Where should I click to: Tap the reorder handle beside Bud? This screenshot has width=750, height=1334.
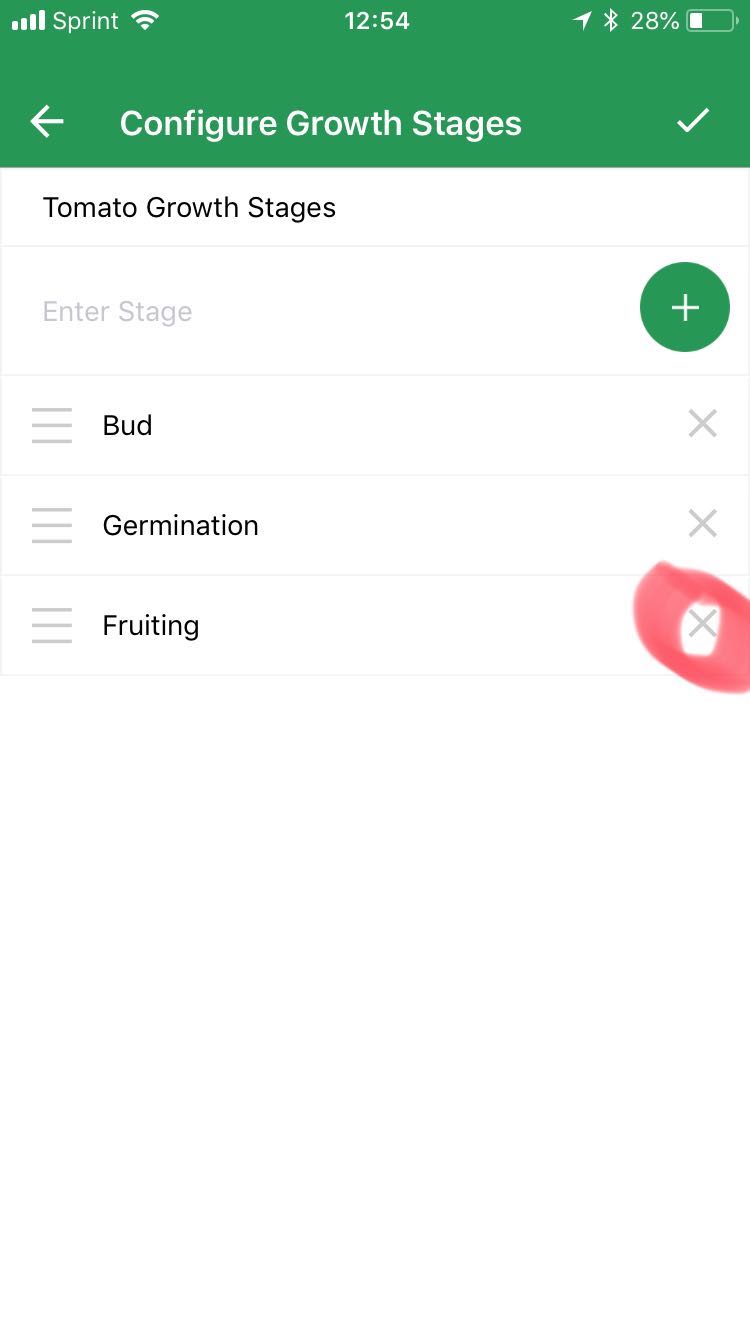(52, 425)
